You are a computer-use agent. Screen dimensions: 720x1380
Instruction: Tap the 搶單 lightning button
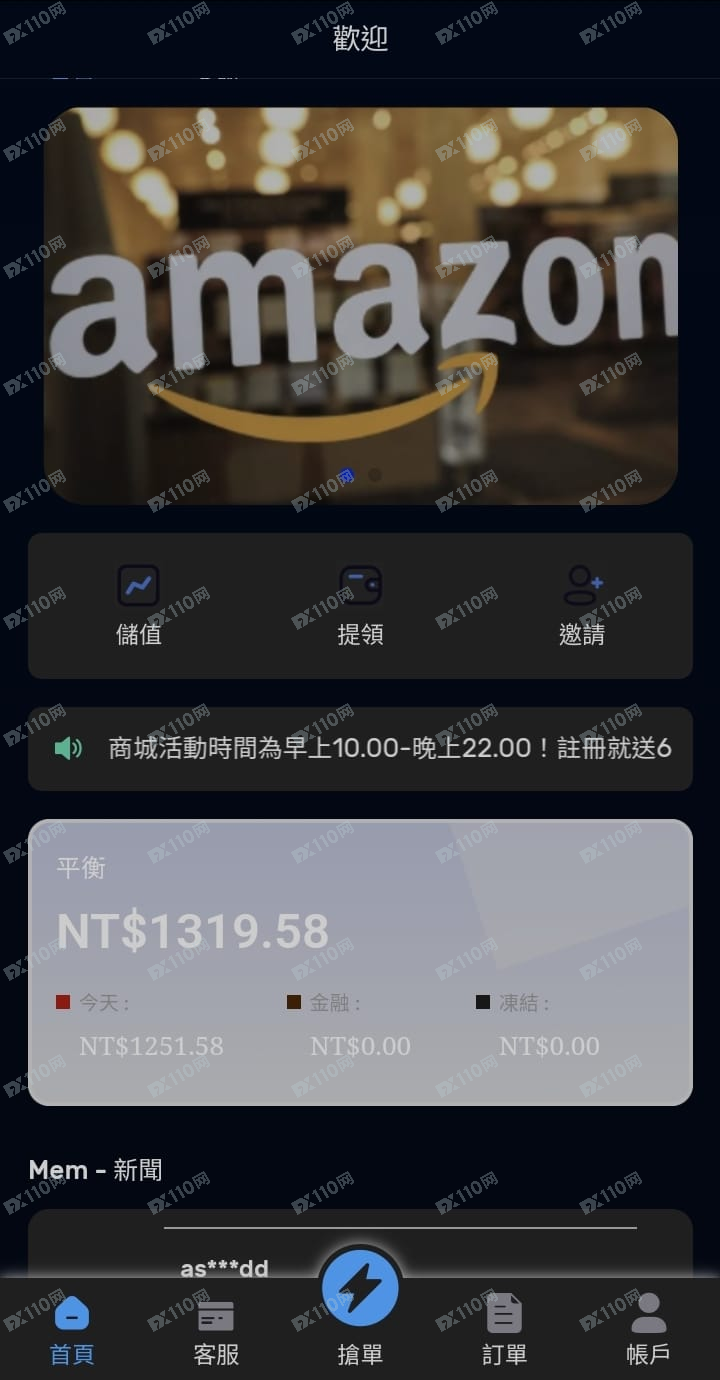(360, 1290)
